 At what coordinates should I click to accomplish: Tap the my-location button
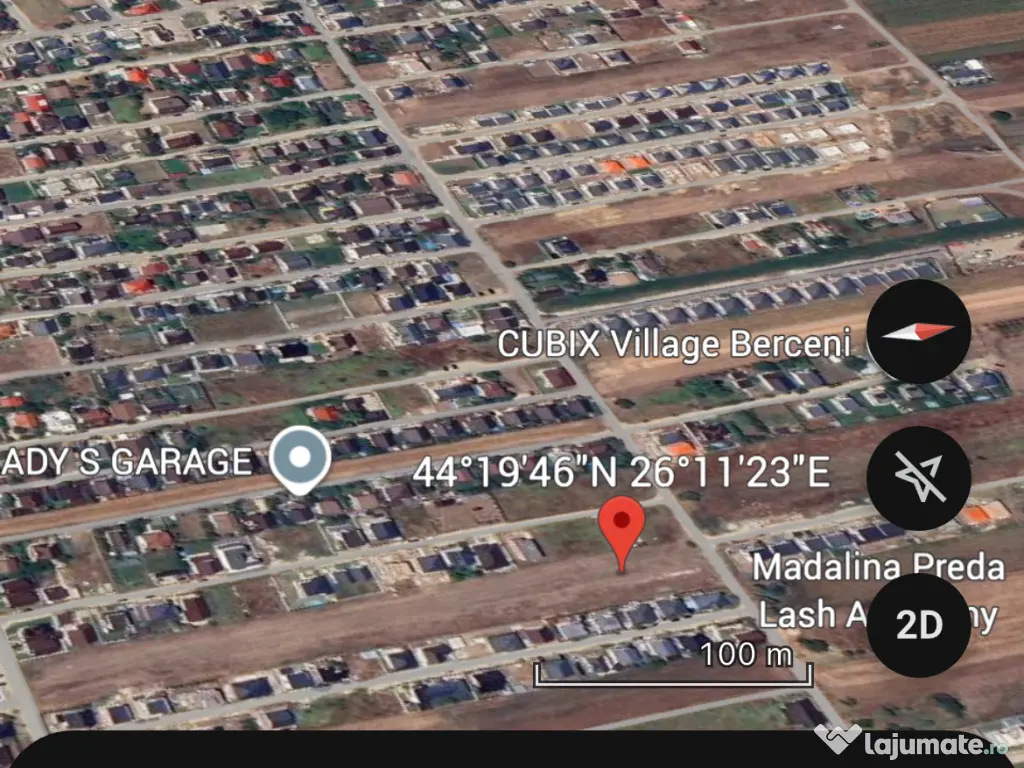tap(918, 478)
